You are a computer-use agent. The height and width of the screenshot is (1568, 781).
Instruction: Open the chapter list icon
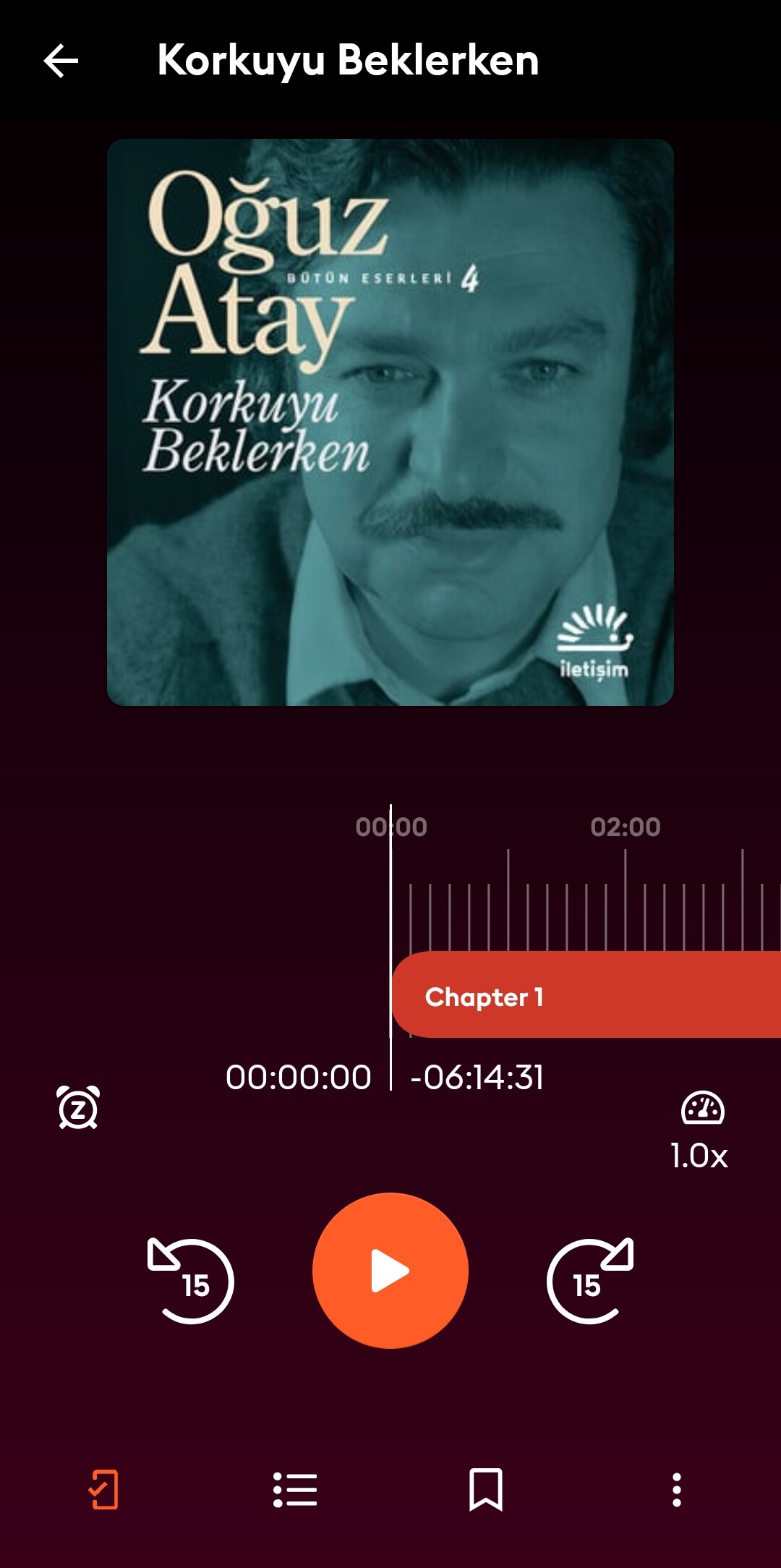pyautogui.click(x=295, y=1490)
